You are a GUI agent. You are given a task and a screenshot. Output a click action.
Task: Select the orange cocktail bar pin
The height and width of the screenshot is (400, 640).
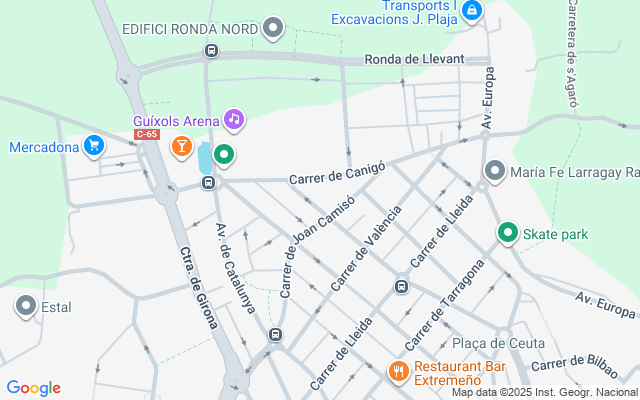pyautogui.click(x=182, y=147)
